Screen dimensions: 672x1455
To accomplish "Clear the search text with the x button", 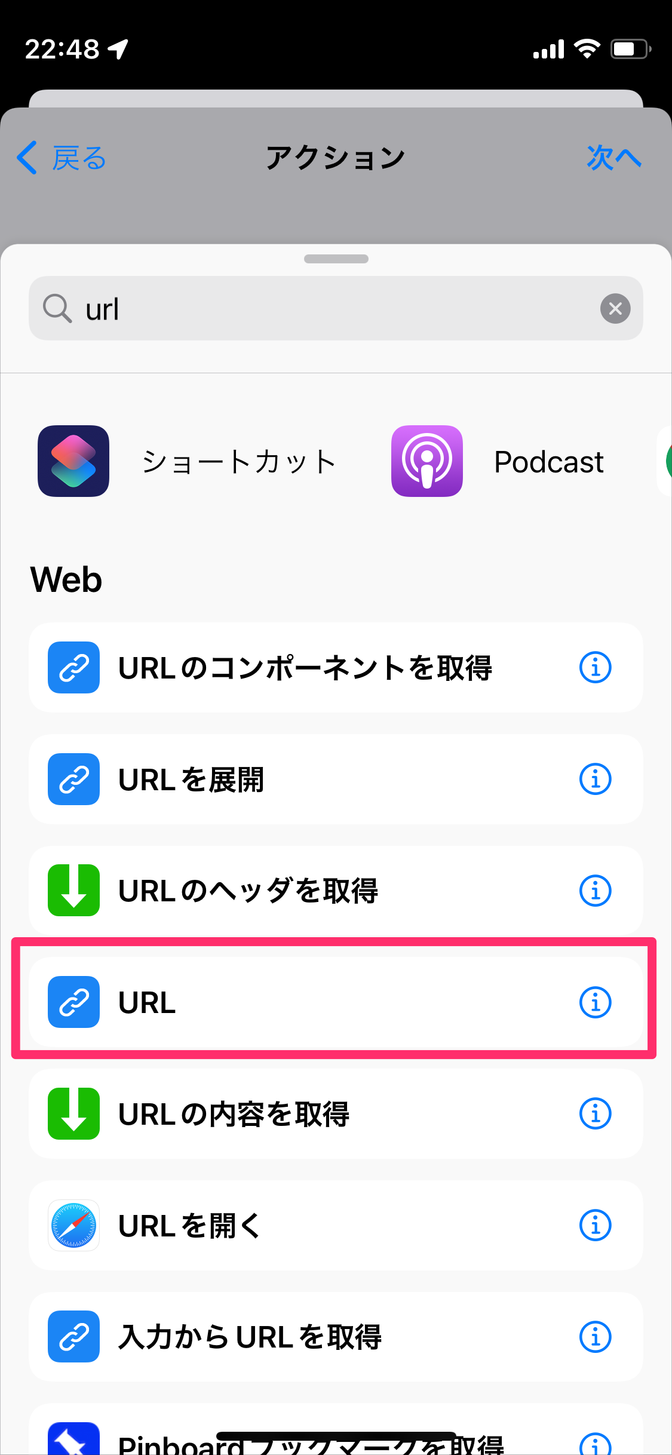I will (x=615, y=309).
